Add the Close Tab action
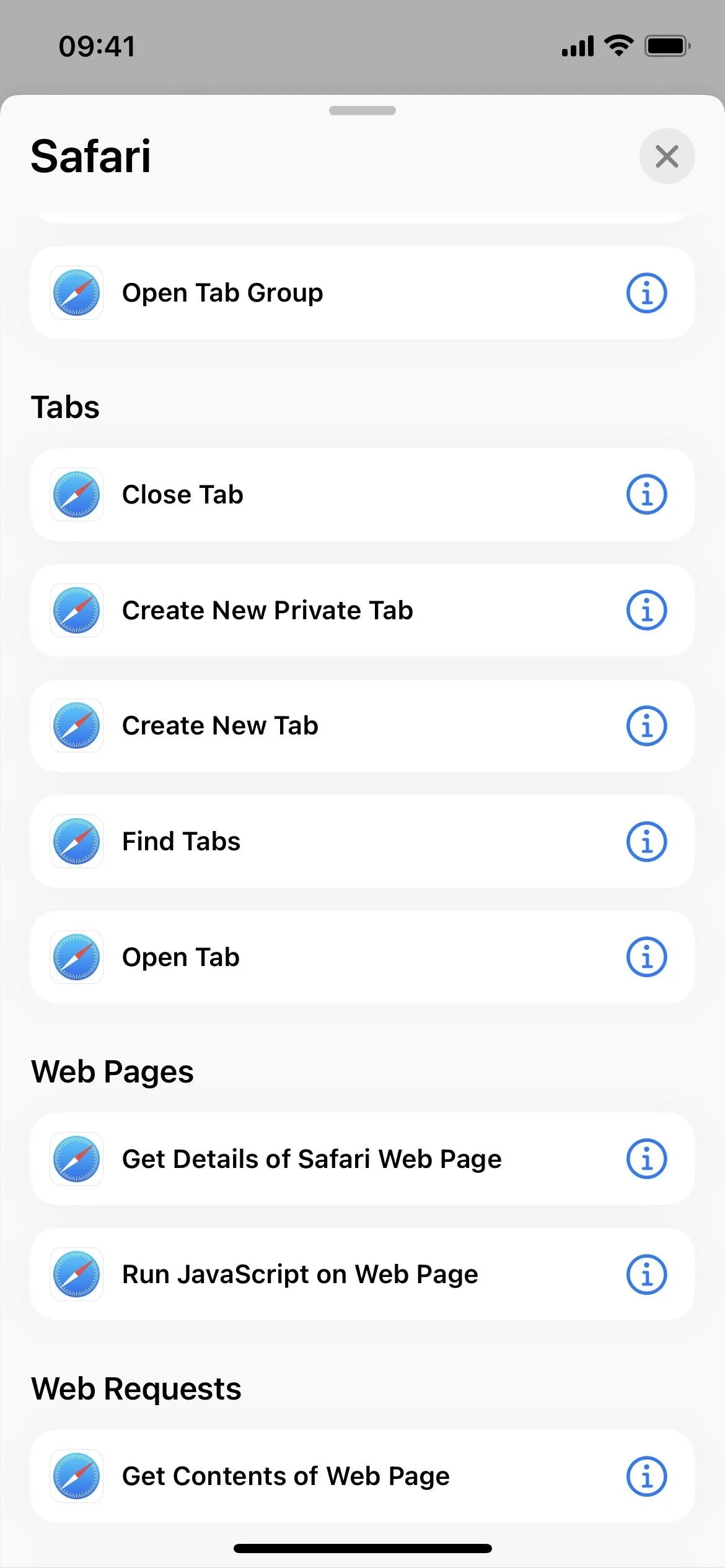Image resolution: width=725 pixels, height=1568 pixels. click(x=362, y=495)
